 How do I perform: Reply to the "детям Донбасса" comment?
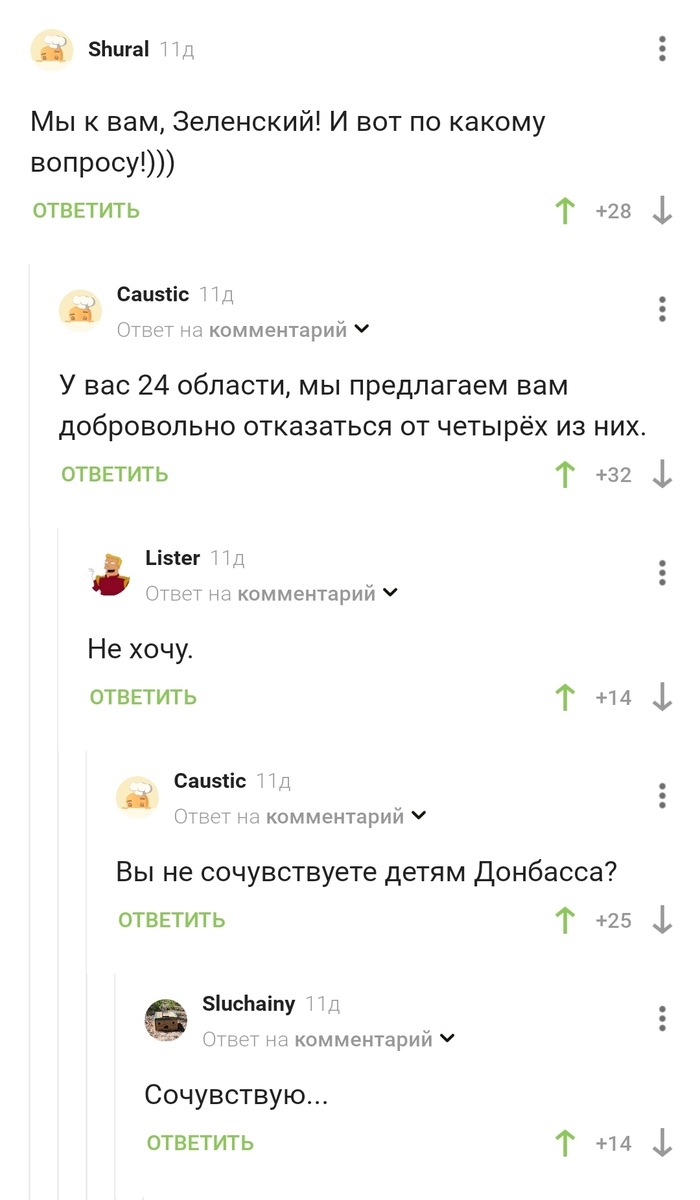point(171,921)
